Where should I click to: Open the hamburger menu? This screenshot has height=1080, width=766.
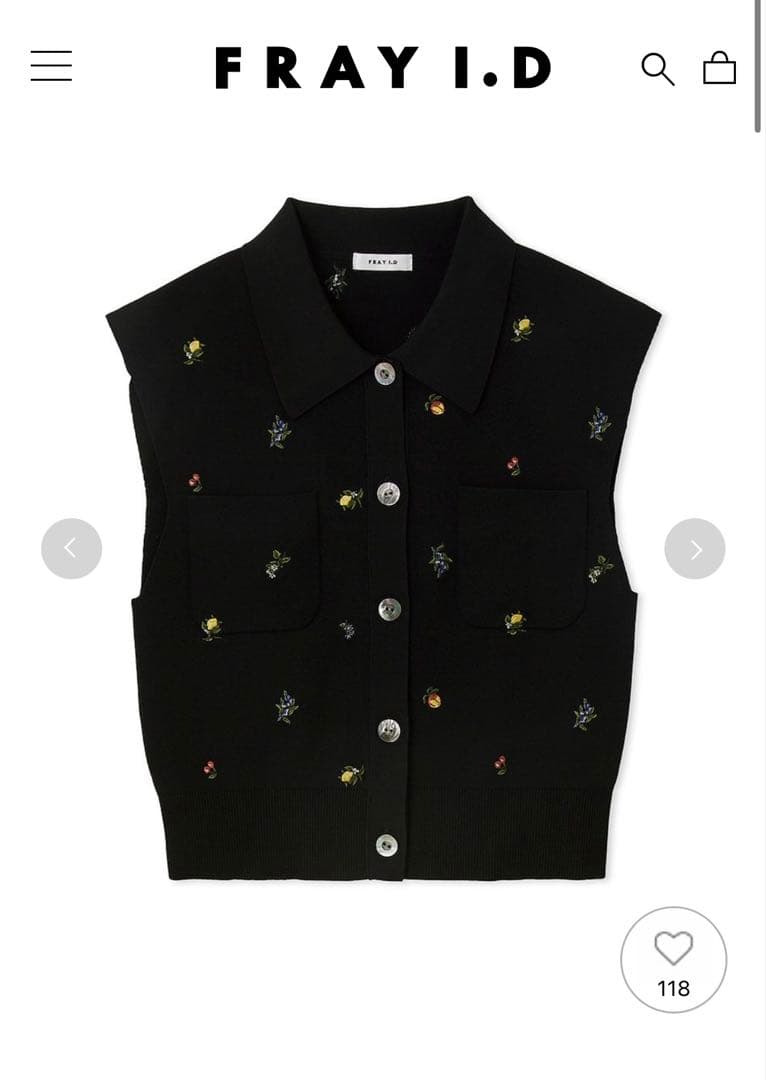51,66
